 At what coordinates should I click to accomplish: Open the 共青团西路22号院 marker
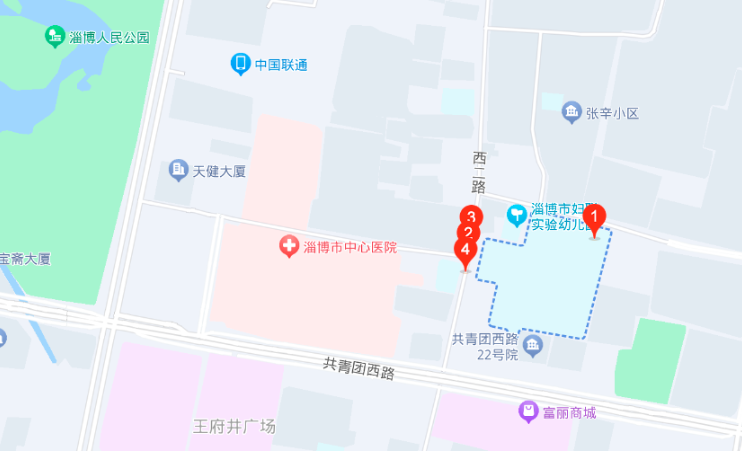[x=533, y=347]
